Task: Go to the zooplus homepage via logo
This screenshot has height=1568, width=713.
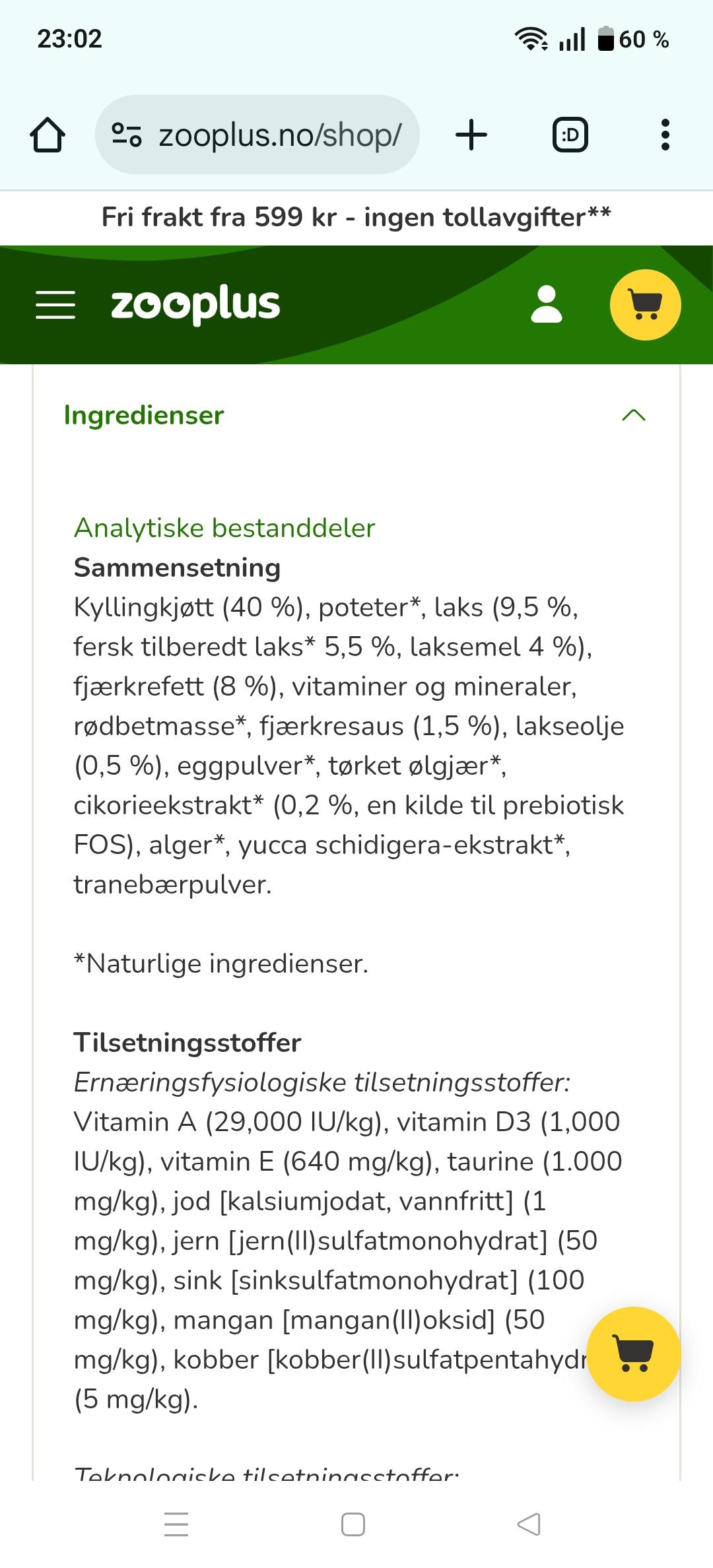Action: (195, 305)
